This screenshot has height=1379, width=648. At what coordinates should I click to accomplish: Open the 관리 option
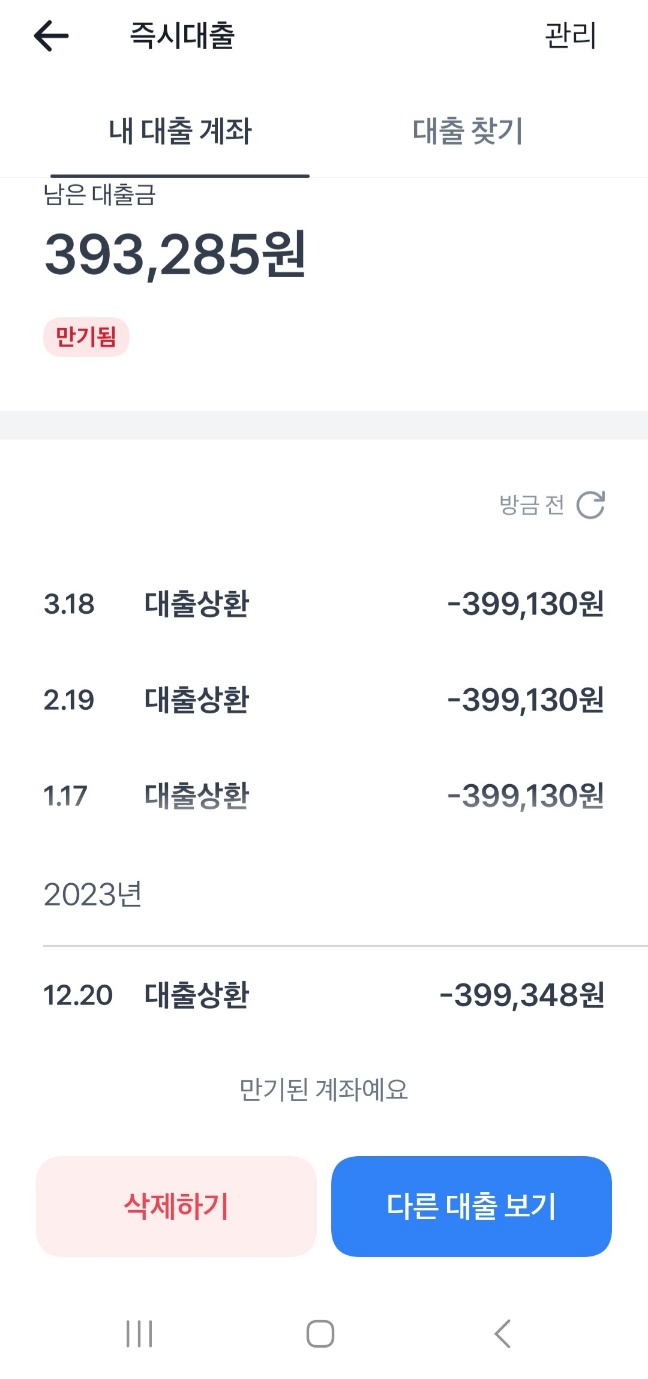[x=570, y=37]
